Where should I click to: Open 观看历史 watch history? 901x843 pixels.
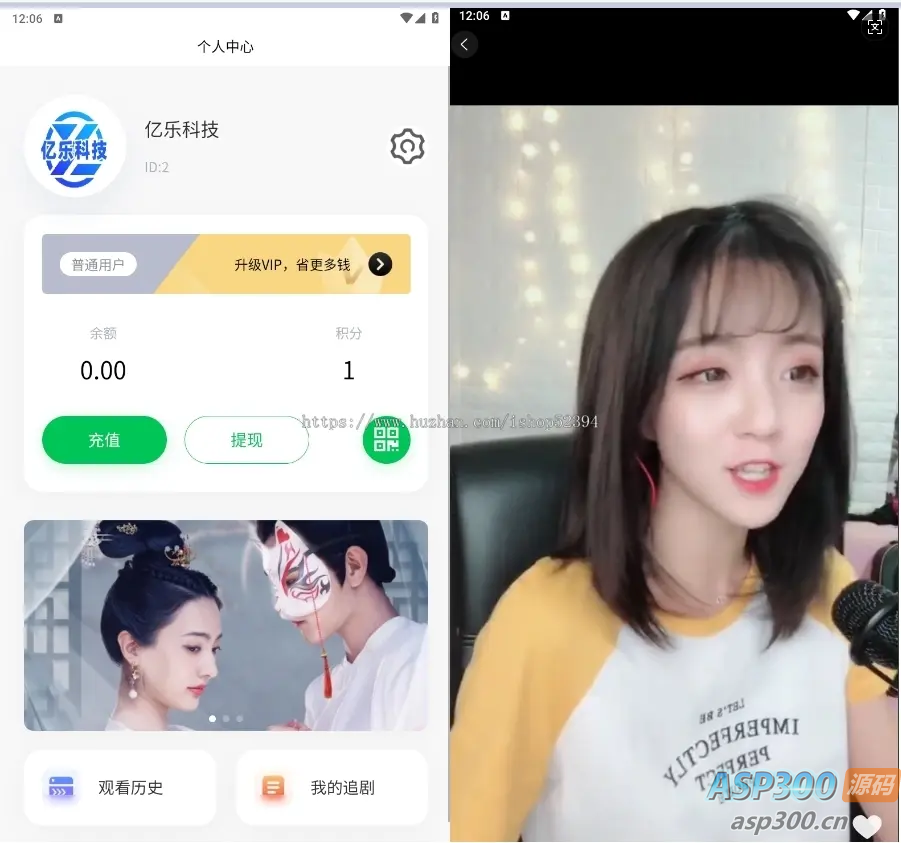pos(120,788)
